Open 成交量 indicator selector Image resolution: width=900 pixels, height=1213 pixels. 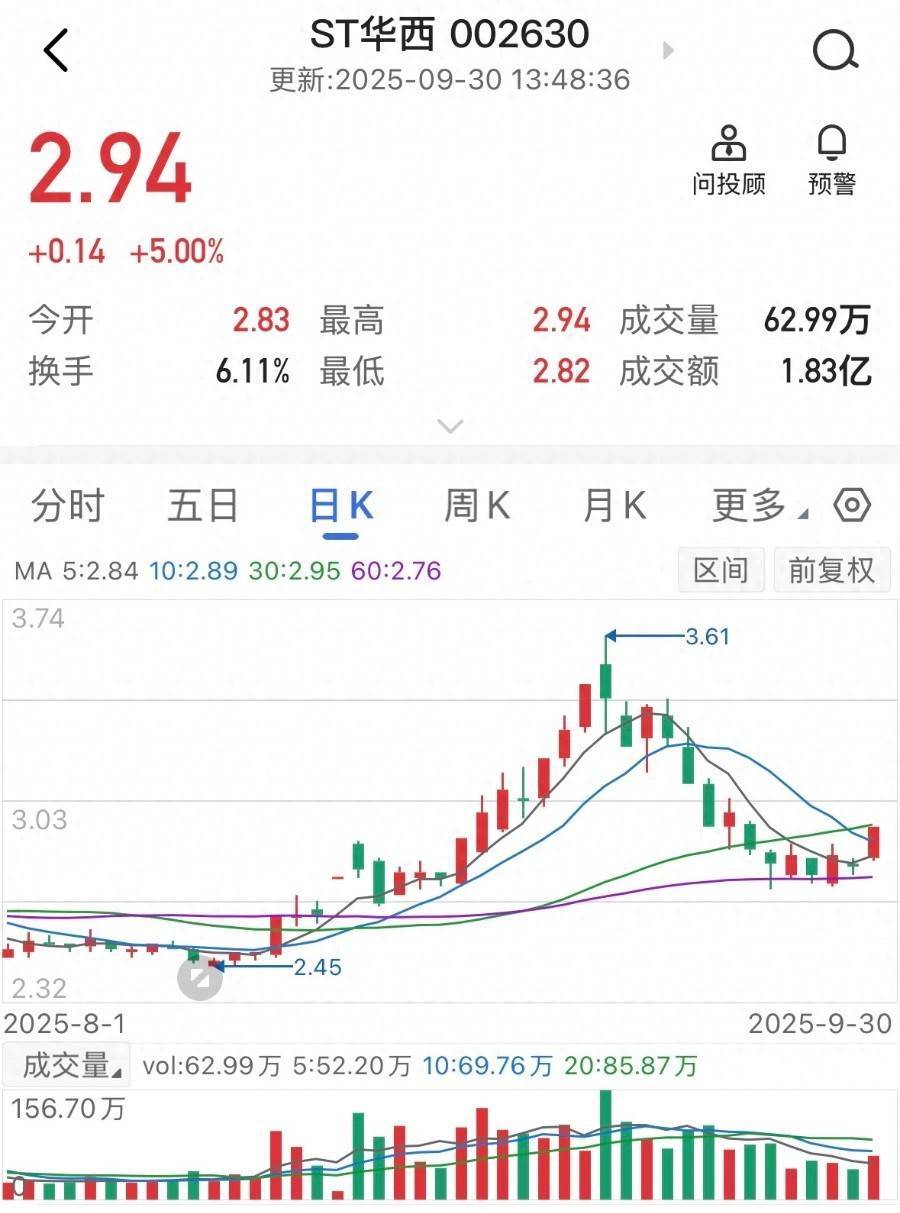point(72,1066)
